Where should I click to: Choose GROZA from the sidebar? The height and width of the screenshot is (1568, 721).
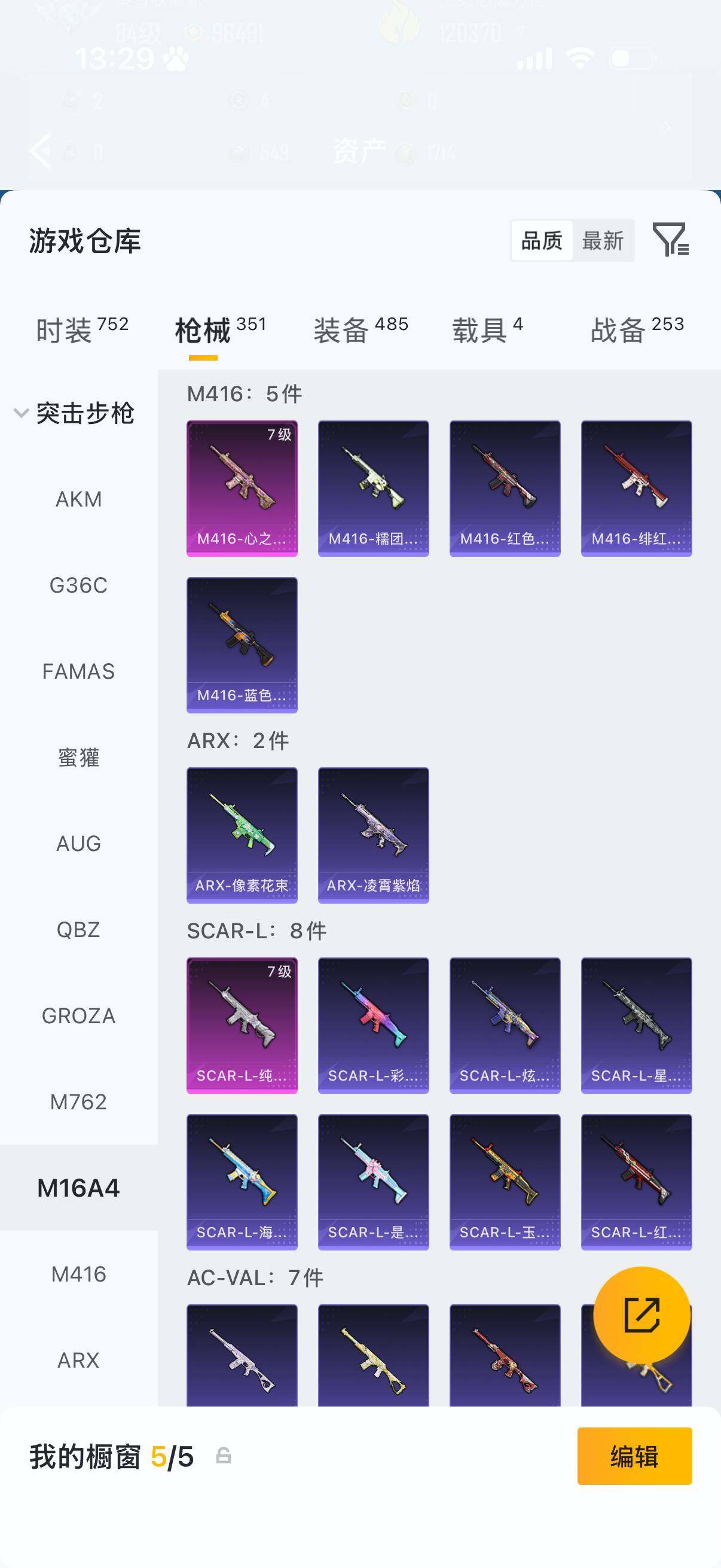tap(78, 1016)
